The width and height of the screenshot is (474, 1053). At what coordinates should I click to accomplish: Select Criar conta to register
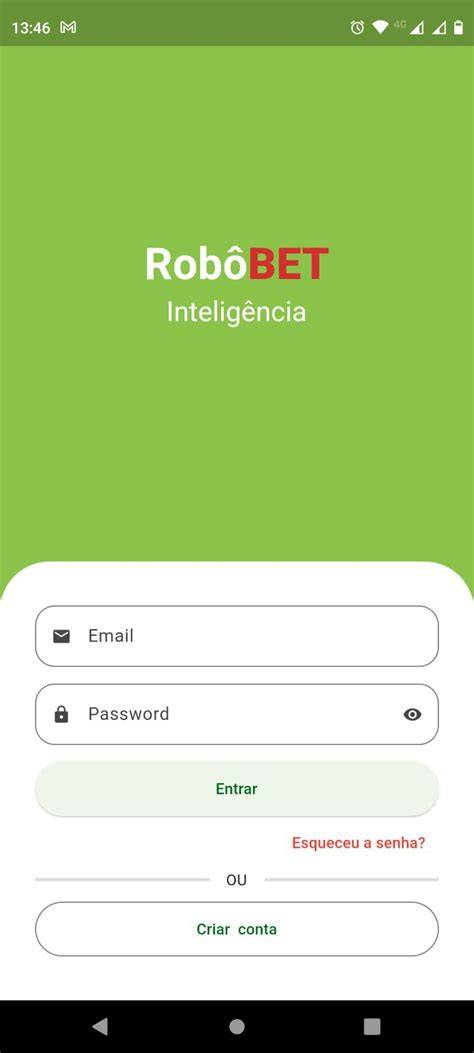coord(236,929)
